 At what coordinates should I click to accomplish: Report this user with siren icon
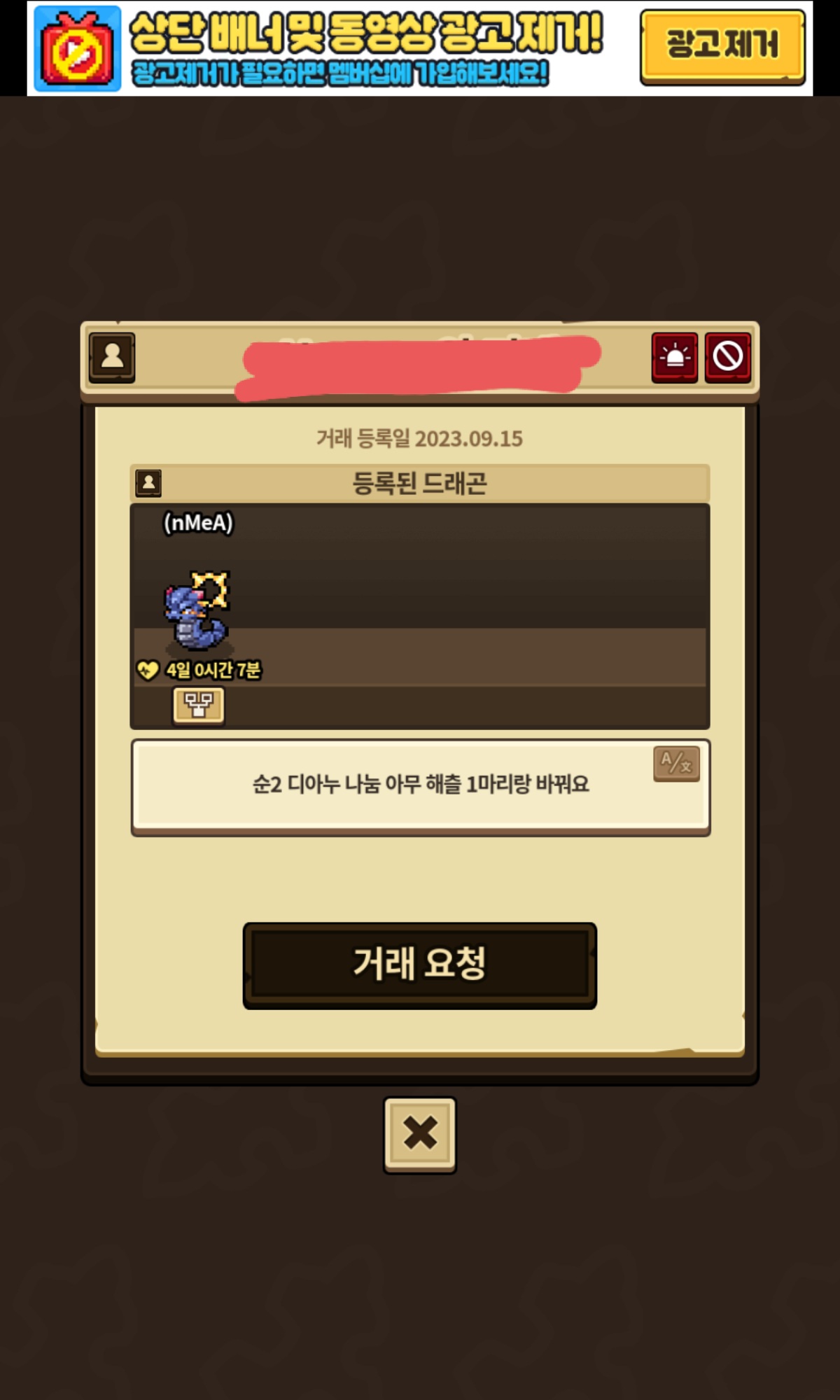pos(674,357)
